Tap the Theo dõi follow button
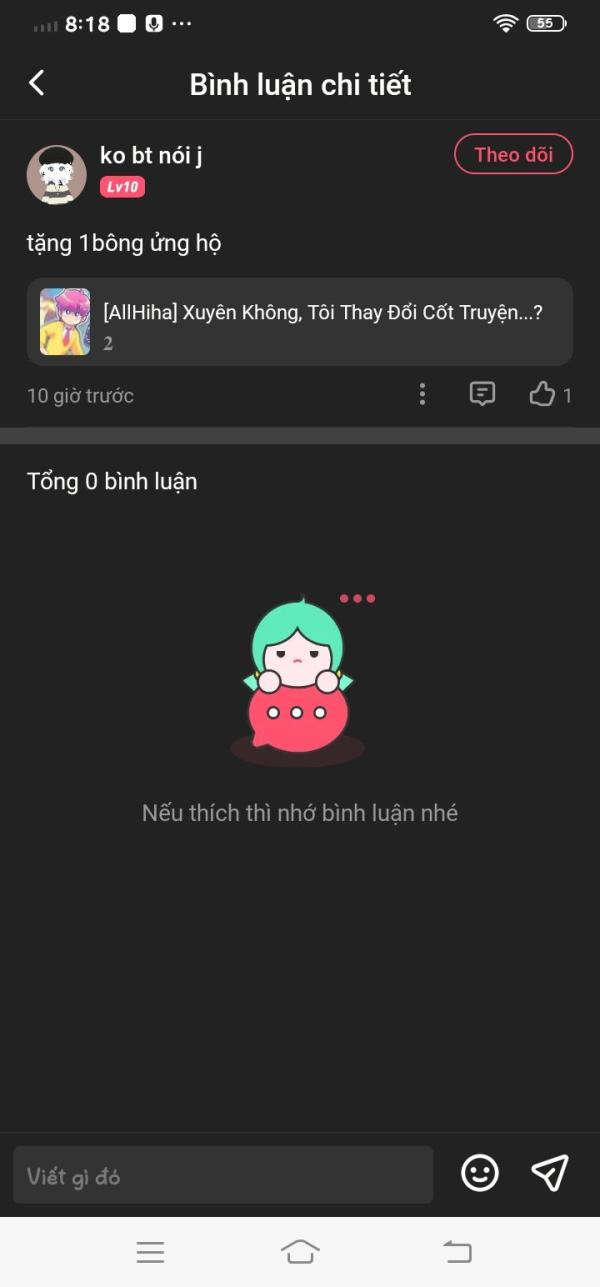This screenshot has width=600, height=1287. coord(513,154)
